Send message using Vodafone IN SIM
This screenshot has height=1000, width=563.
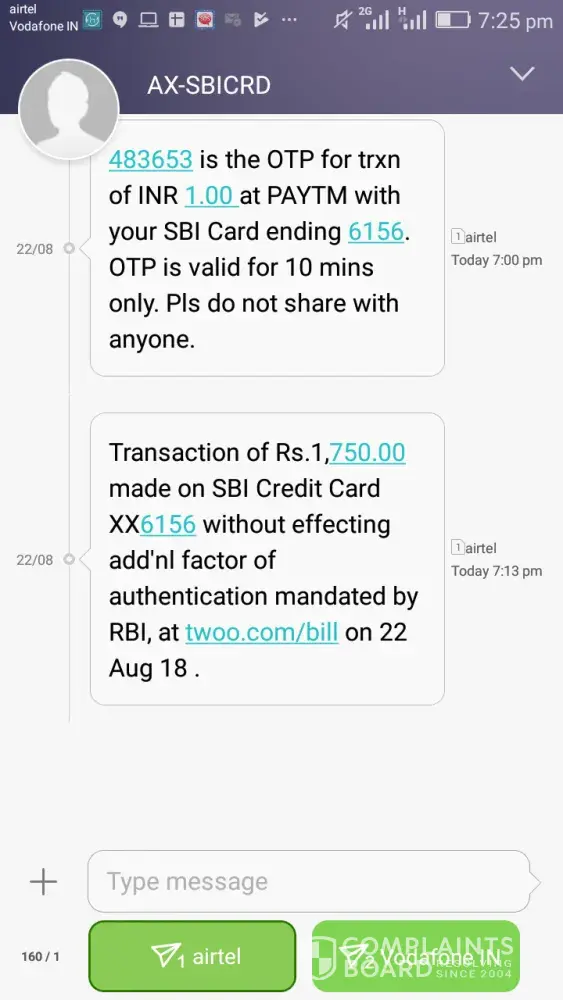[416, 955]
